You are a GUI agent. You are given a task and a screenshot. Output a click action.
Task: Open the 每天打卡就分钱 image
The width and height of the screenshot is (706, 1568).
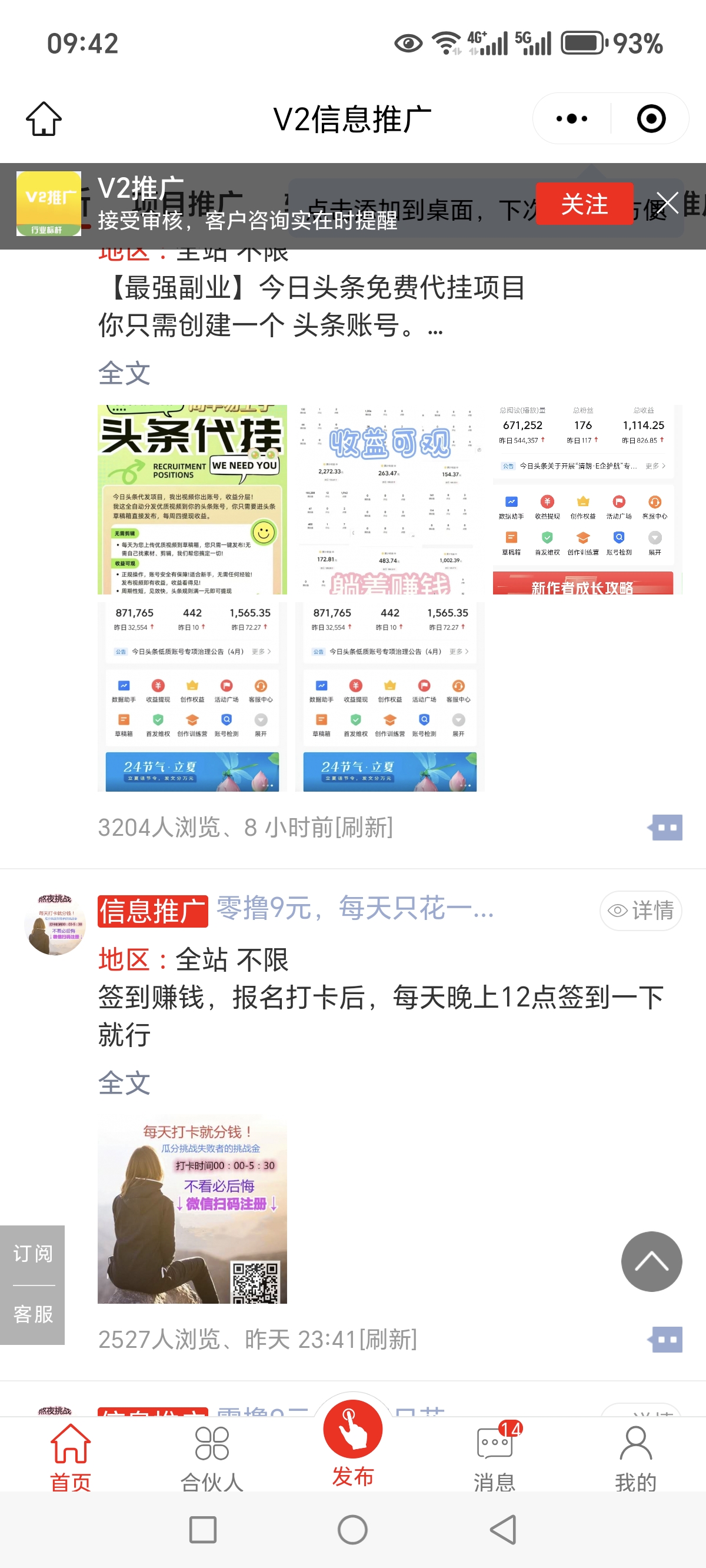192,1209
